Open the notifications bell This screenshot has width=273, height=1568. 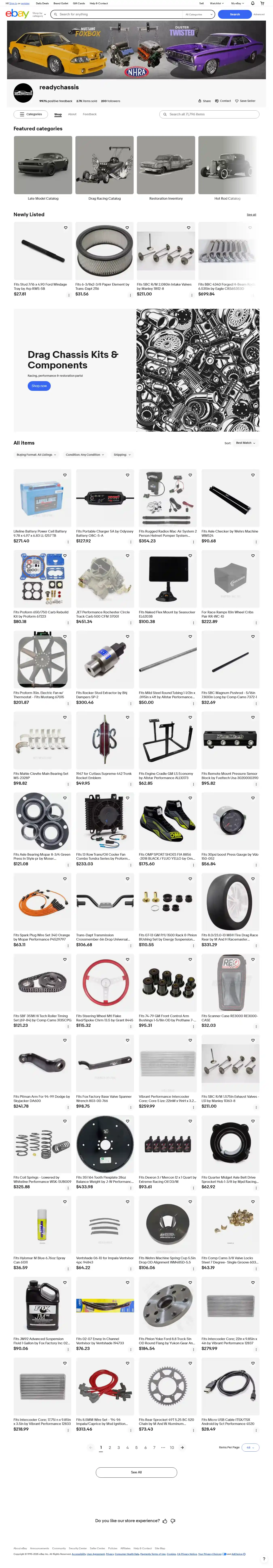[252, 3]
